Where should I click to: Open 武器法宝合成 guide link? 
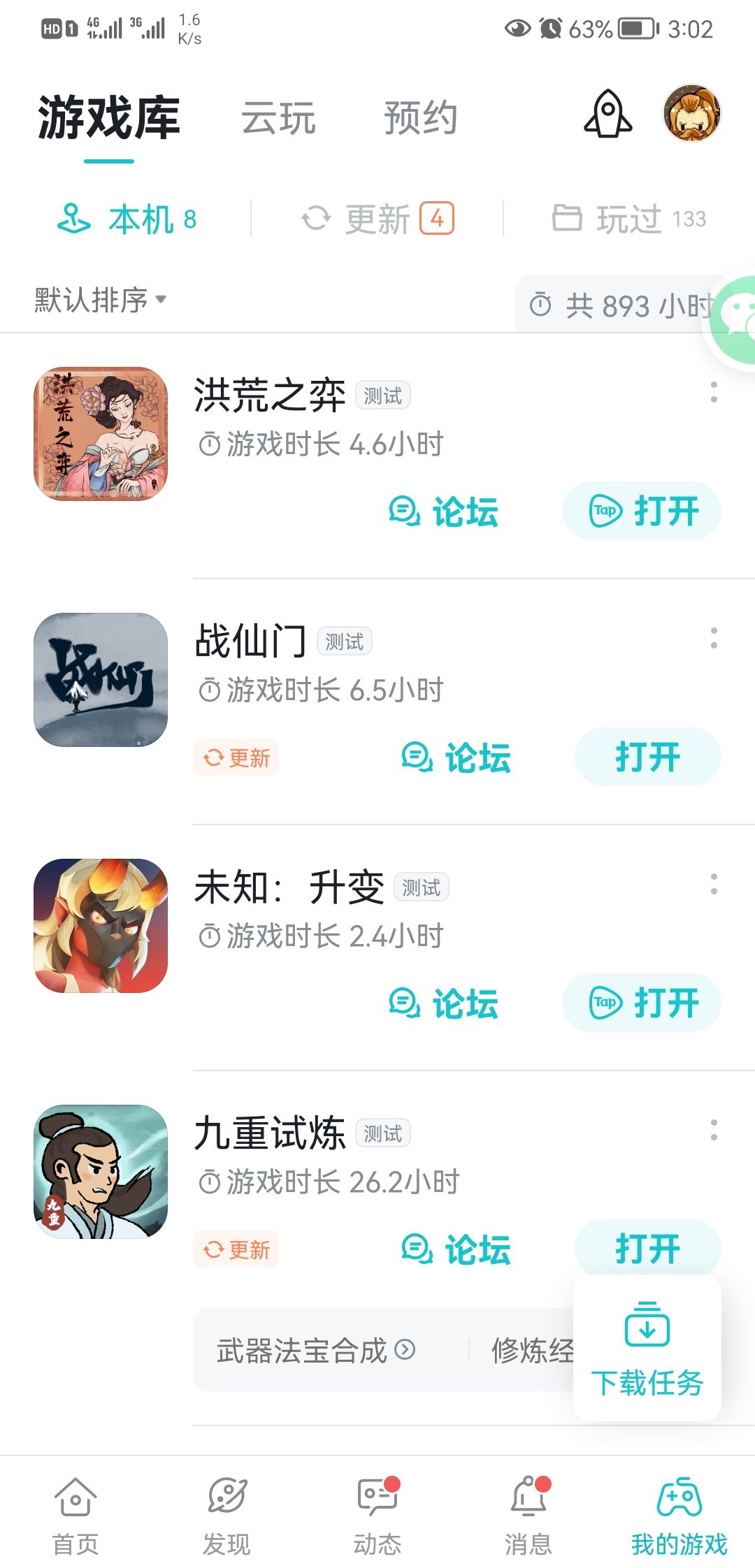pos(316,1350)
